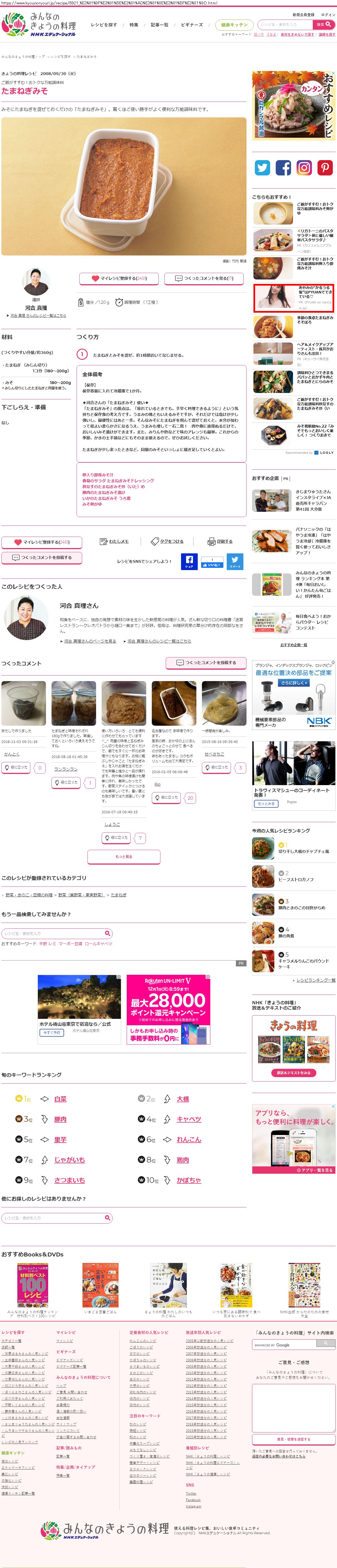337x1568 pixels.
Task: Open the 白菜 keyword ranking link
Action: (x=60, y=1099)
